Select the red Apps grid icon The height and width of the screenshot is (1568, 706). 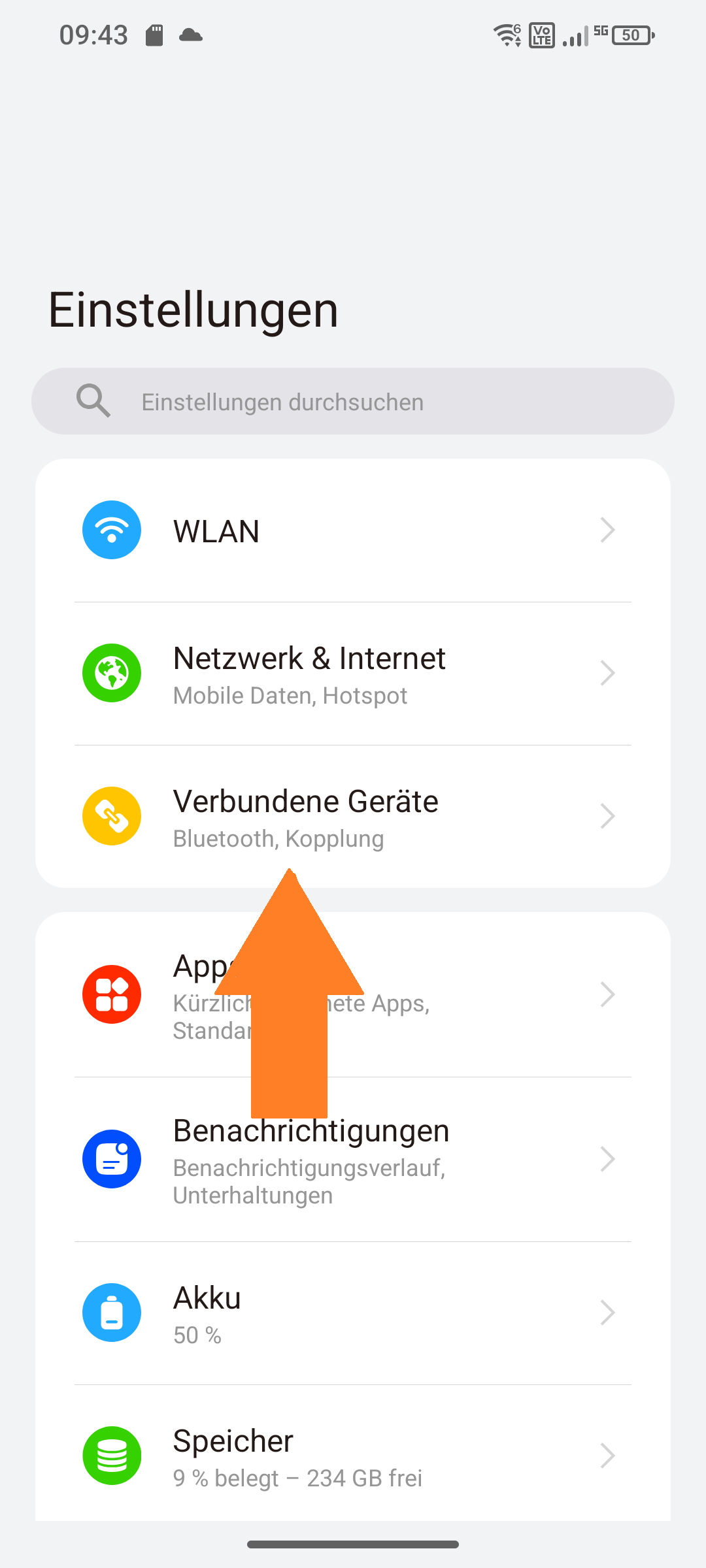111,994
